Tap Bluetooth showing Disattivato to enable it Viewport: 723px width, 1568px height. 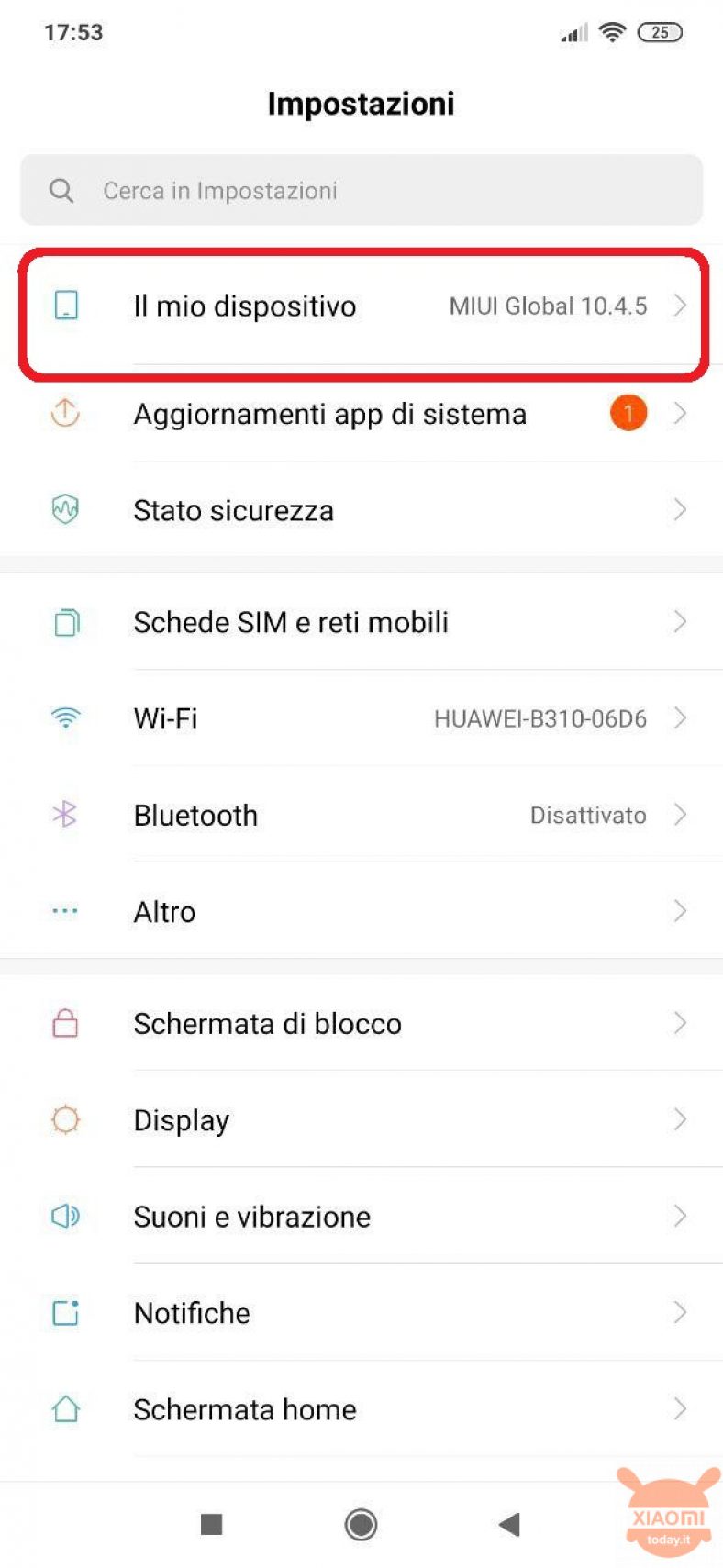[x=367, y=815]
